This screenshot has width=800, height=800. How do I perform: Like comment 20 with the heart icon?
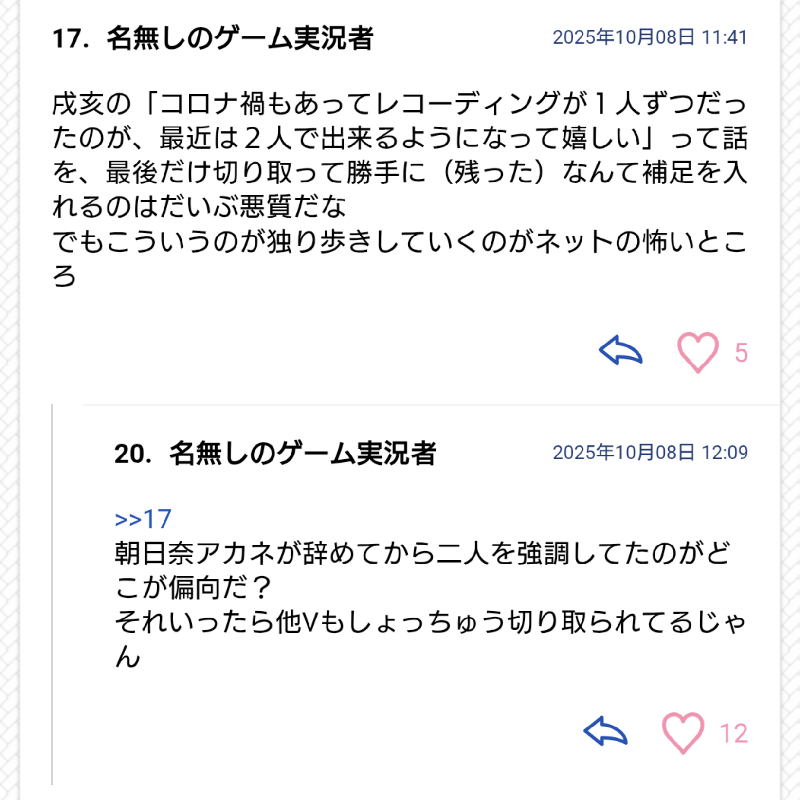pyautogui.click(x=683, y=733)
